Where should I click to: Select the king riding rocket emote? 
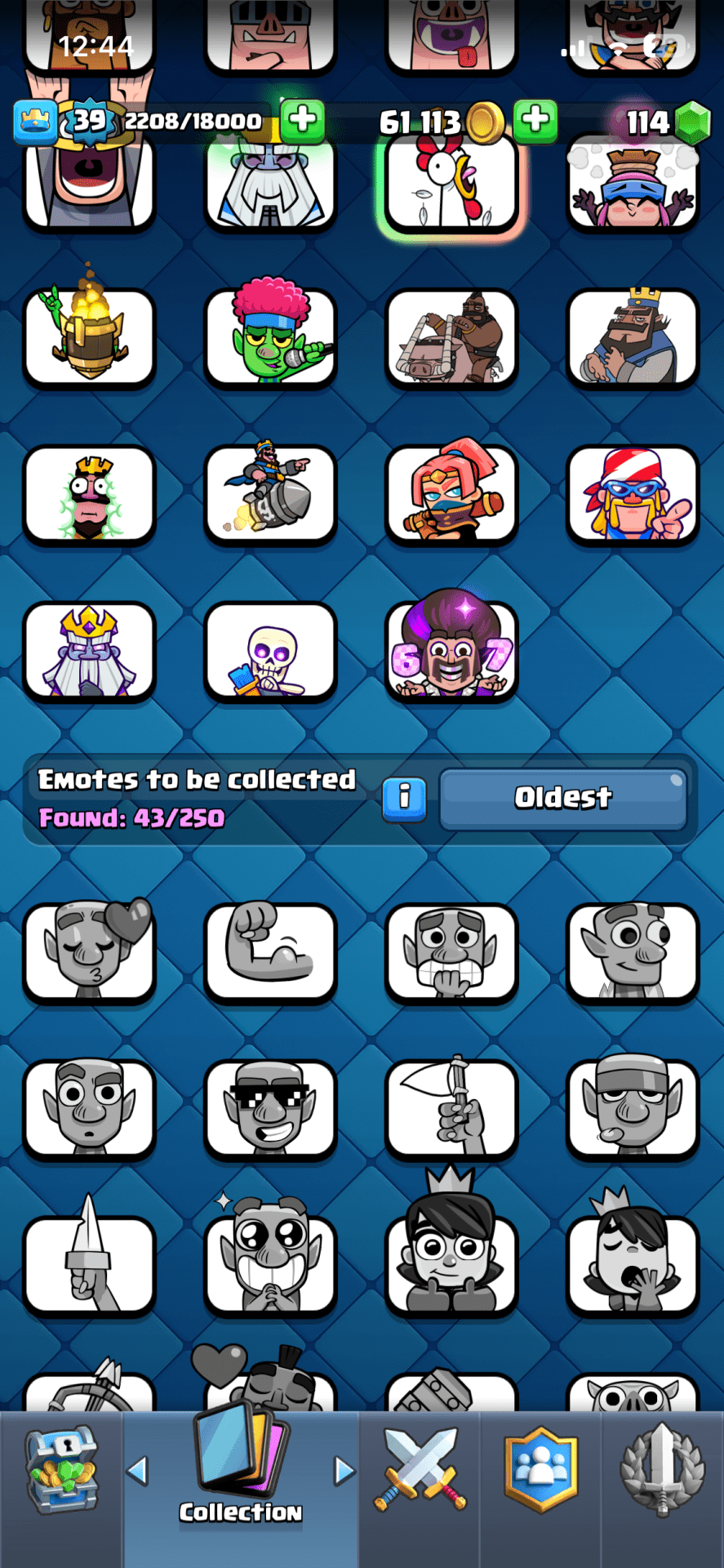pyautogui.click(x=270, y=495)
